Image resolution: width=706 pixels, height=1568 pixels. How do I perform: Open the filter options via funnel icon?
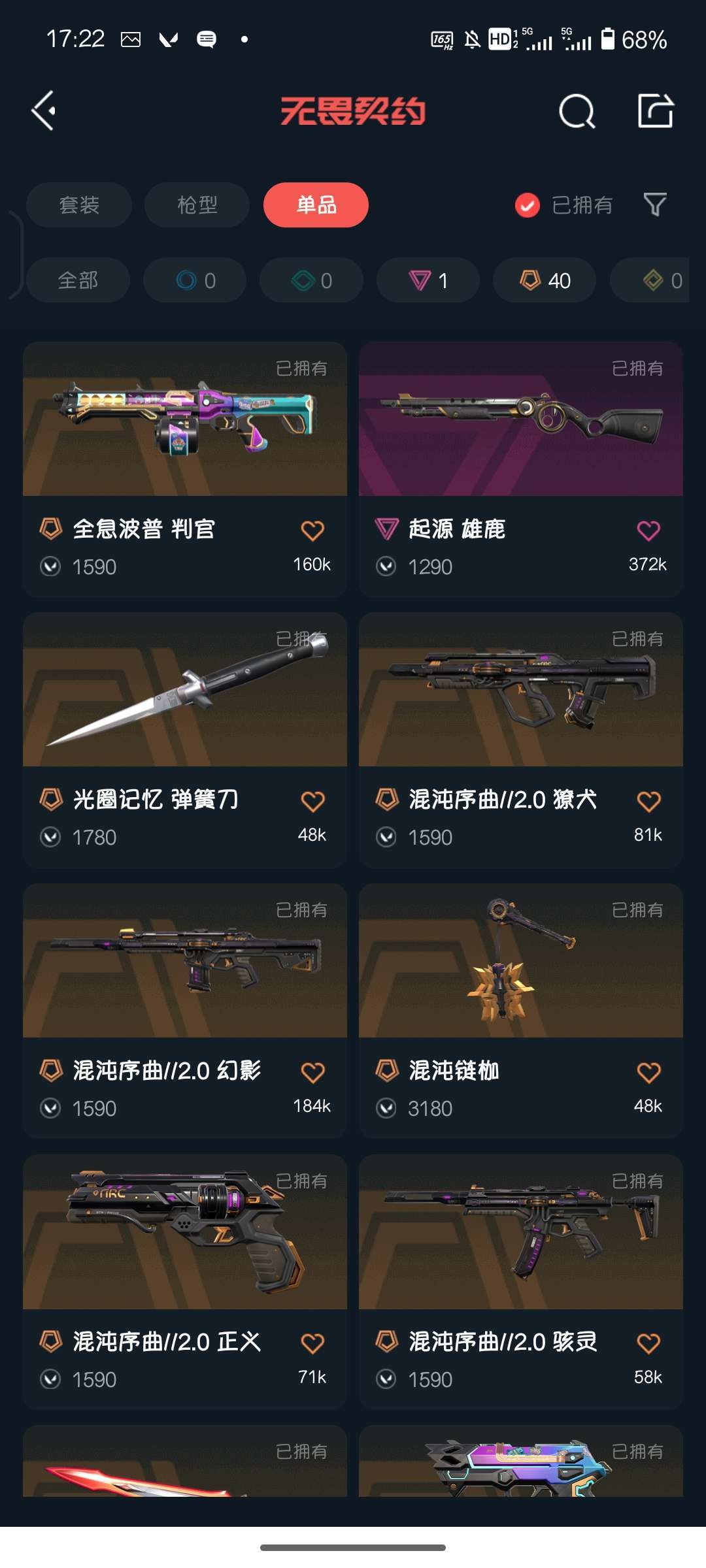click(x=656, y=204)
